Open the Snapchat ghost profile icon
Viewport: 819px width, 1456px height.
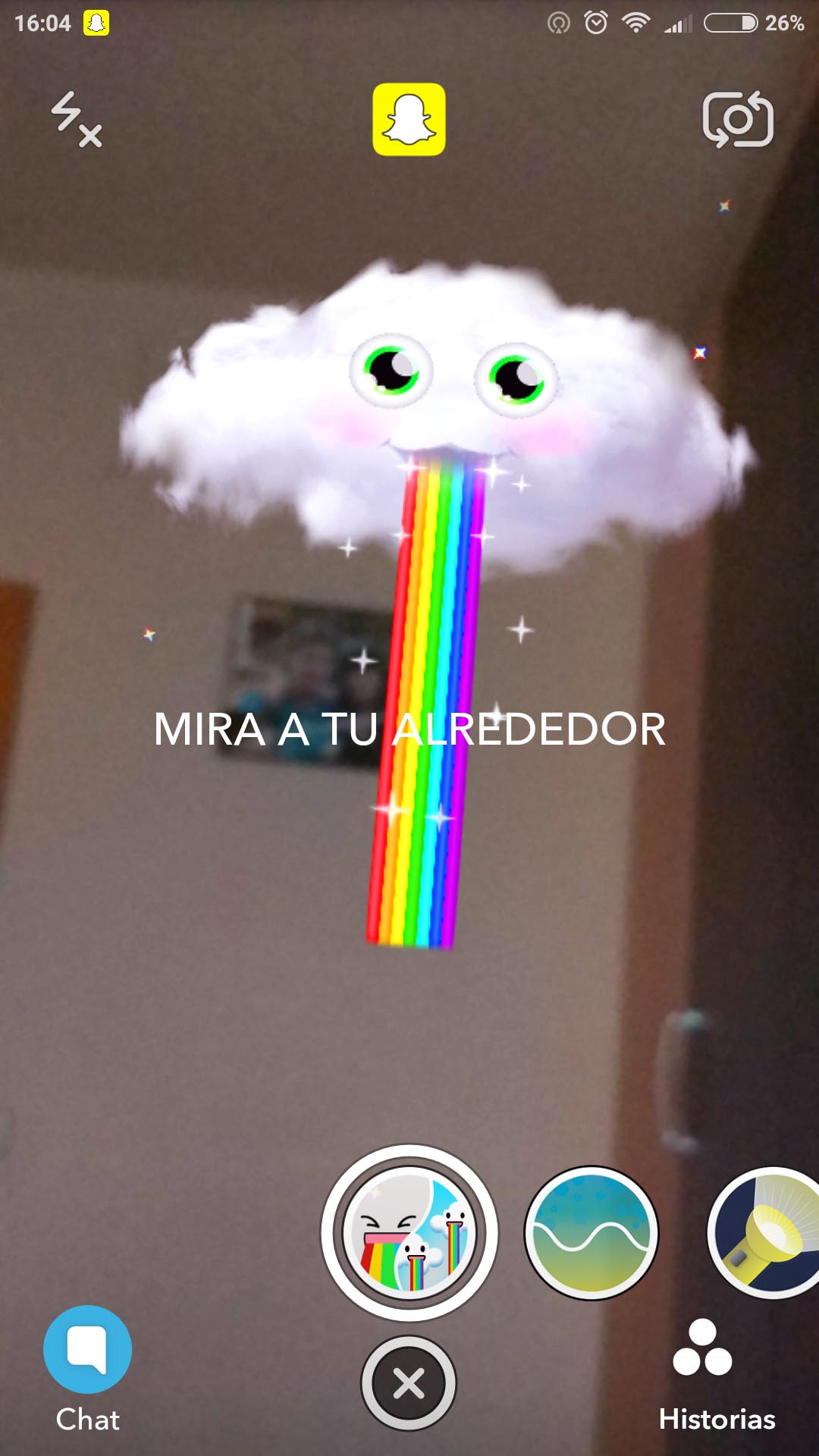click(409, 119)
